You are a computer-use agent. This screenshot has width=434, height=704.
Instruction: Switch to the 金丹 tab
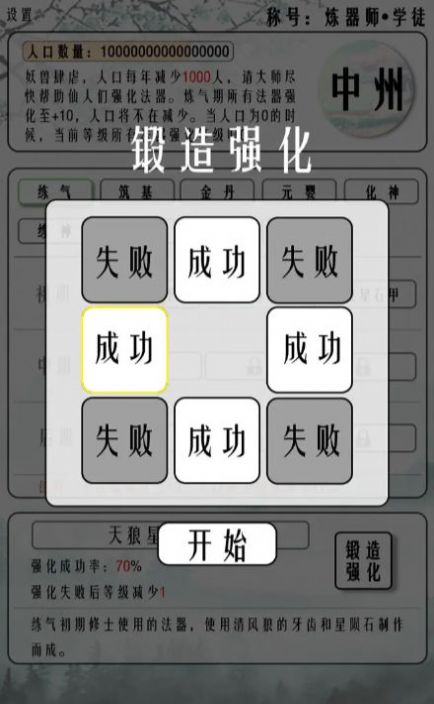tap(217, 192)
